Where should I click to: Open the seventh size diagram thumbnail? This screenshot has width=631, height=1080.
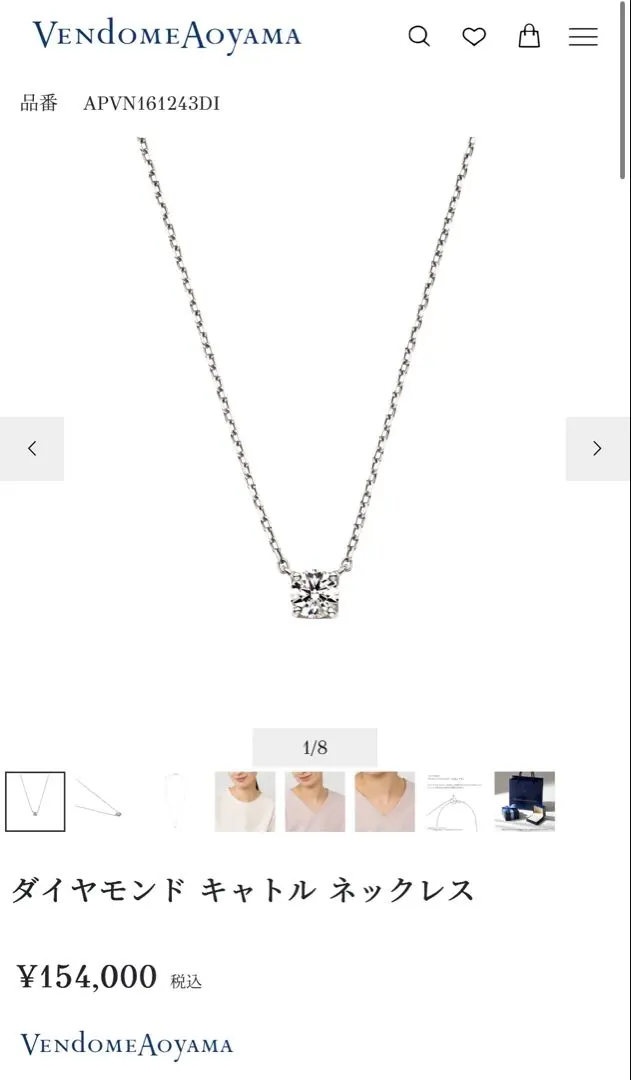click(455, 801)
